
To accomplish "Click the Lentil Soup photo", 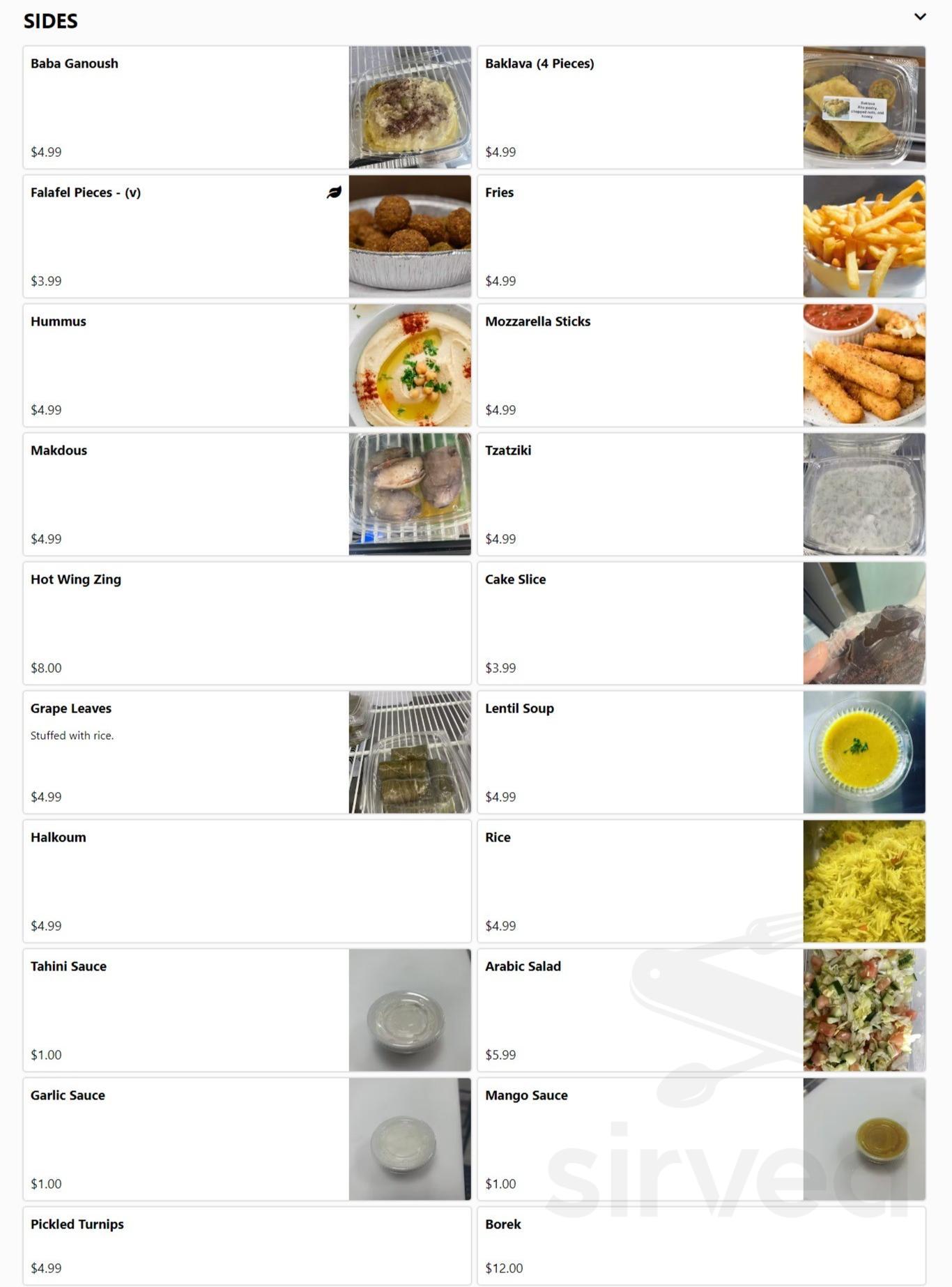I will [864, 752].
